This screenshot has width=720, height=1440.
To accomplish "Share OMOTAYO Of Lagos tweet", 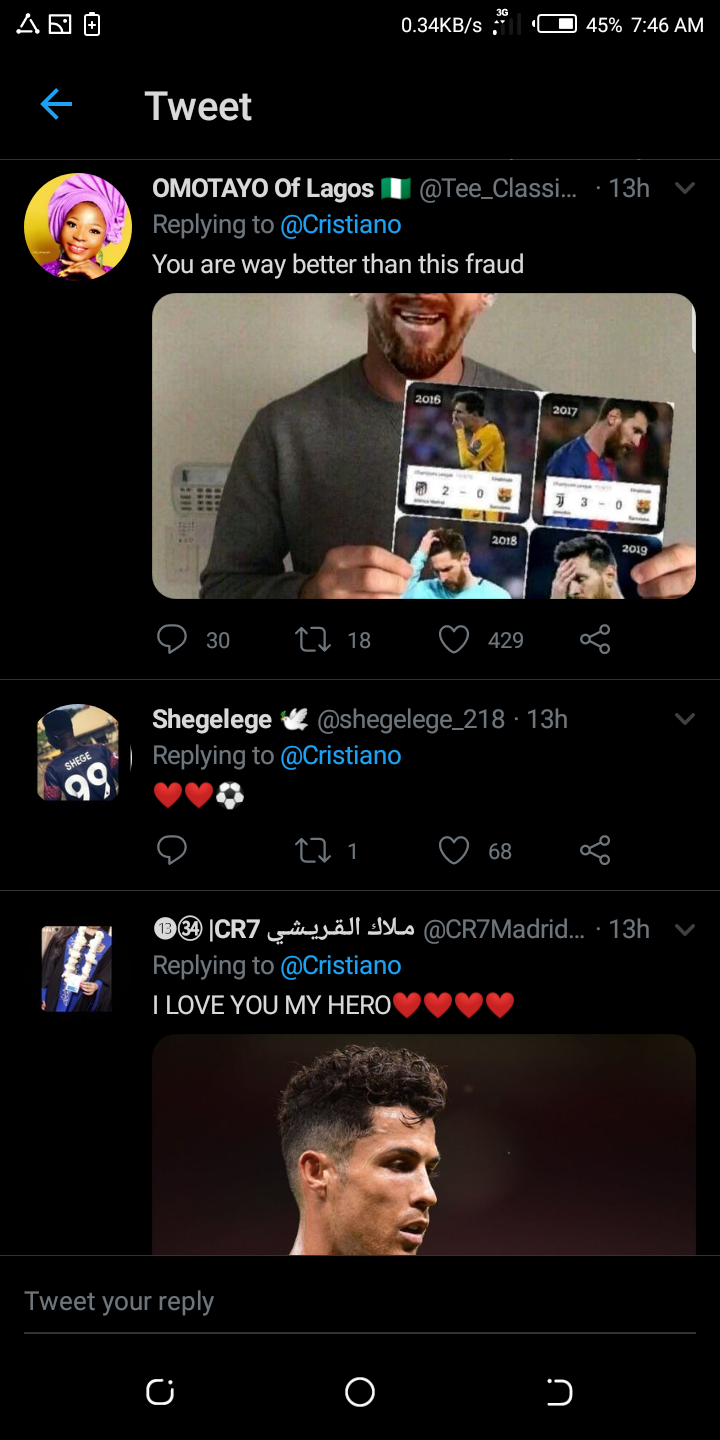I will [x=595, y=639].
